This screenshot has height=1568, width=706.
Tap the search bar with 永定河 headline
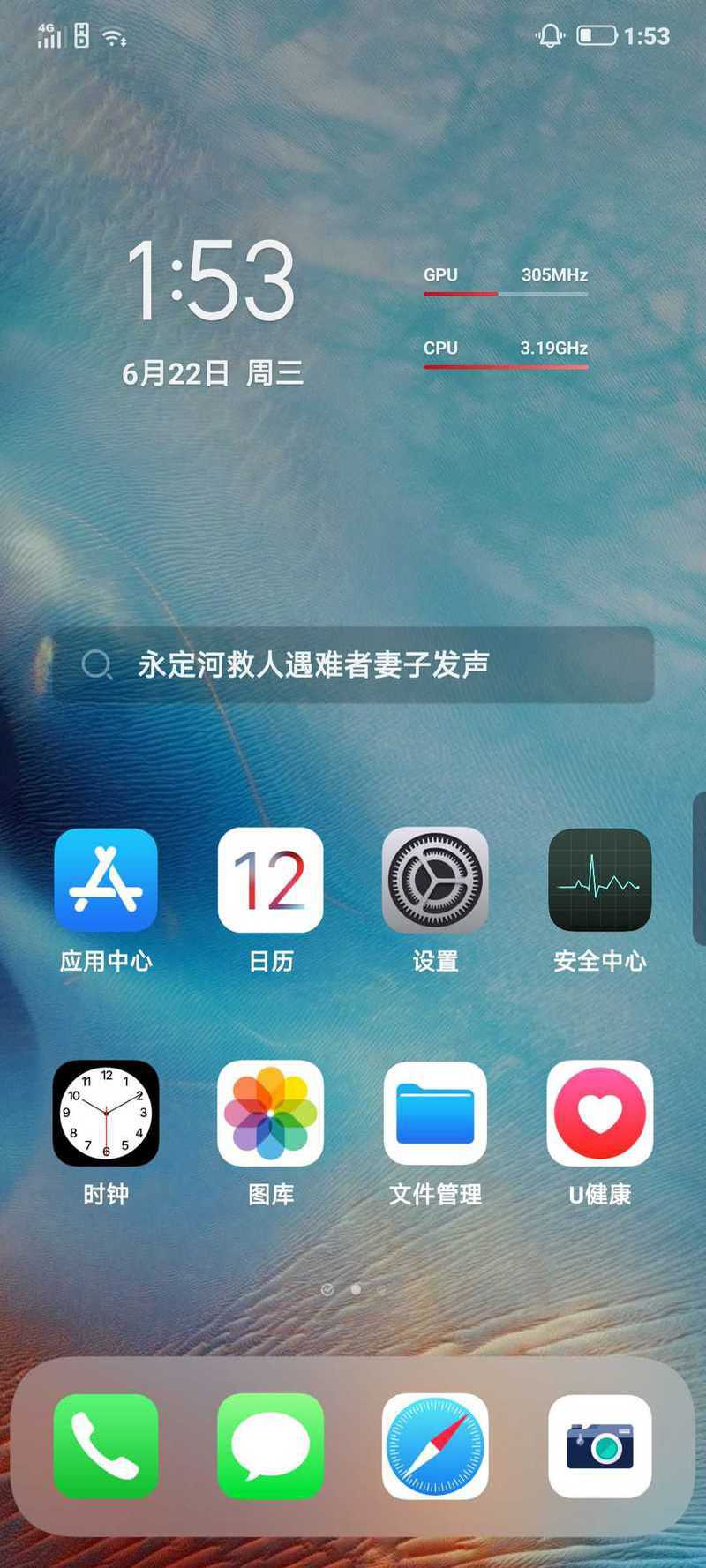click(353, 664)
